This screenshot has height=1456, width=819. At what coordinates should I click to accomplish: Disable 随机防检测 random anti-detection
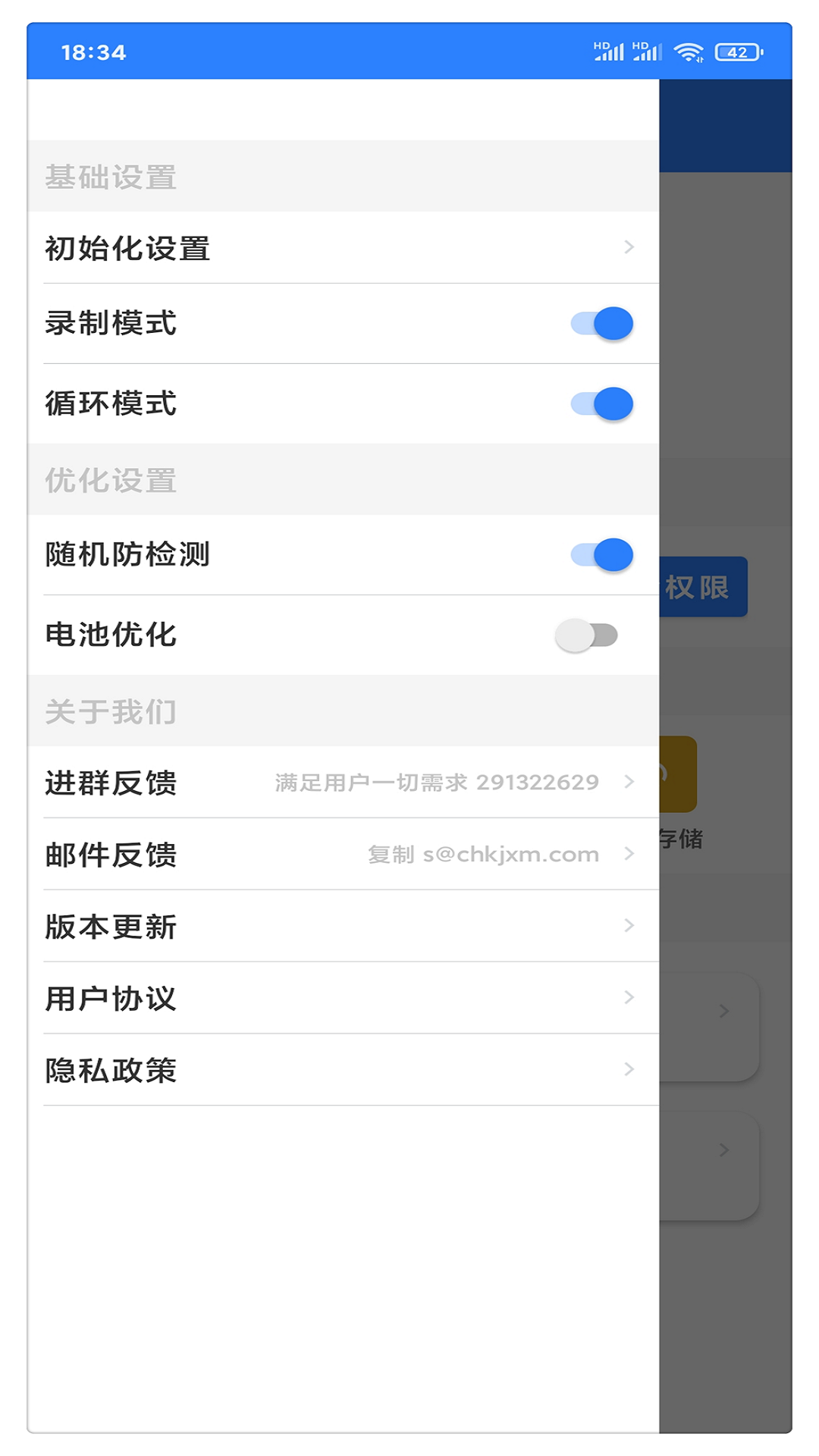(603, 556)
